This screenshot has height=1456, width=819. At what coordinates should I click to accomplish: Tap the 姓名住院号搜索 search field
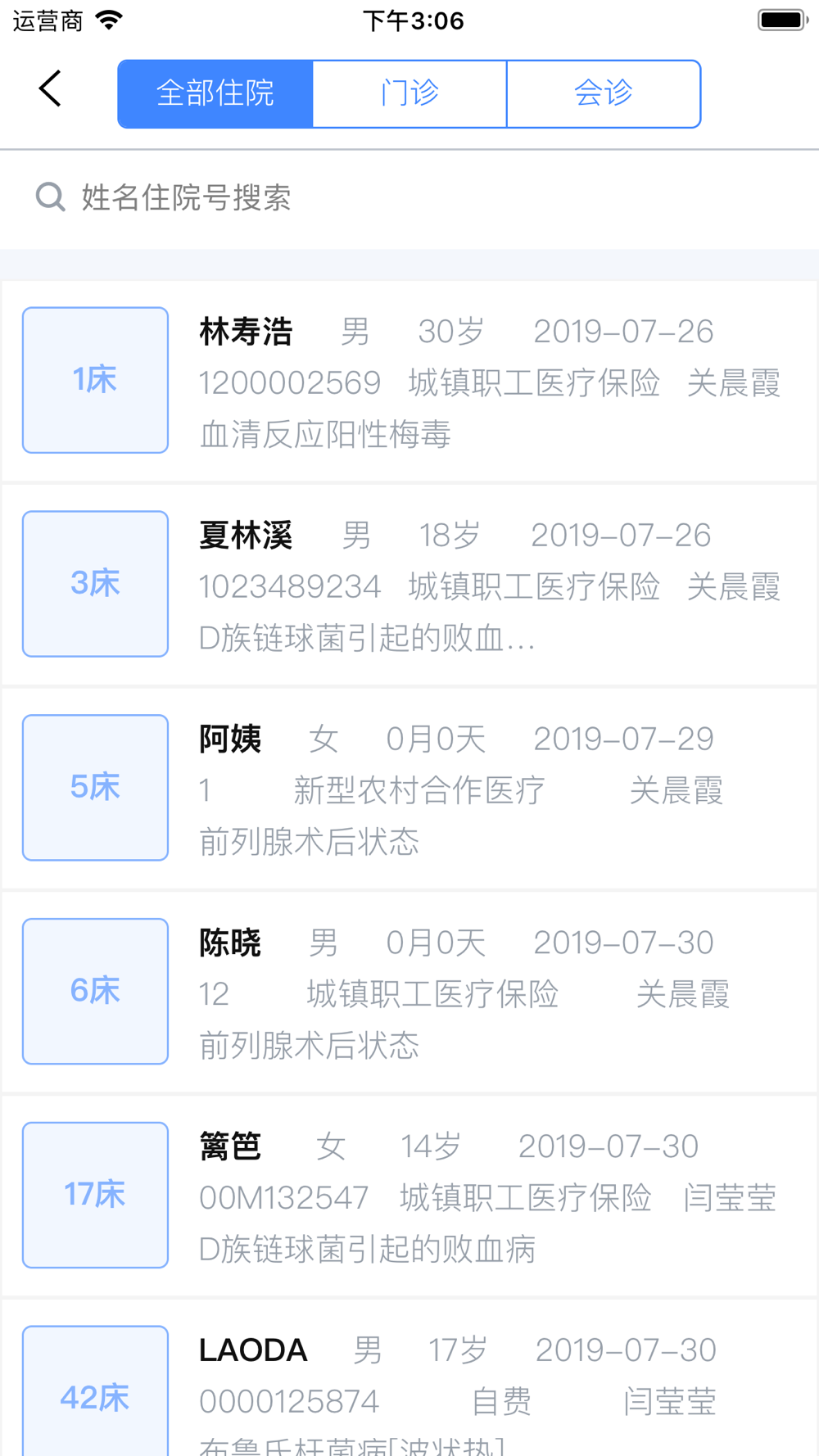(x=409, y=197)
